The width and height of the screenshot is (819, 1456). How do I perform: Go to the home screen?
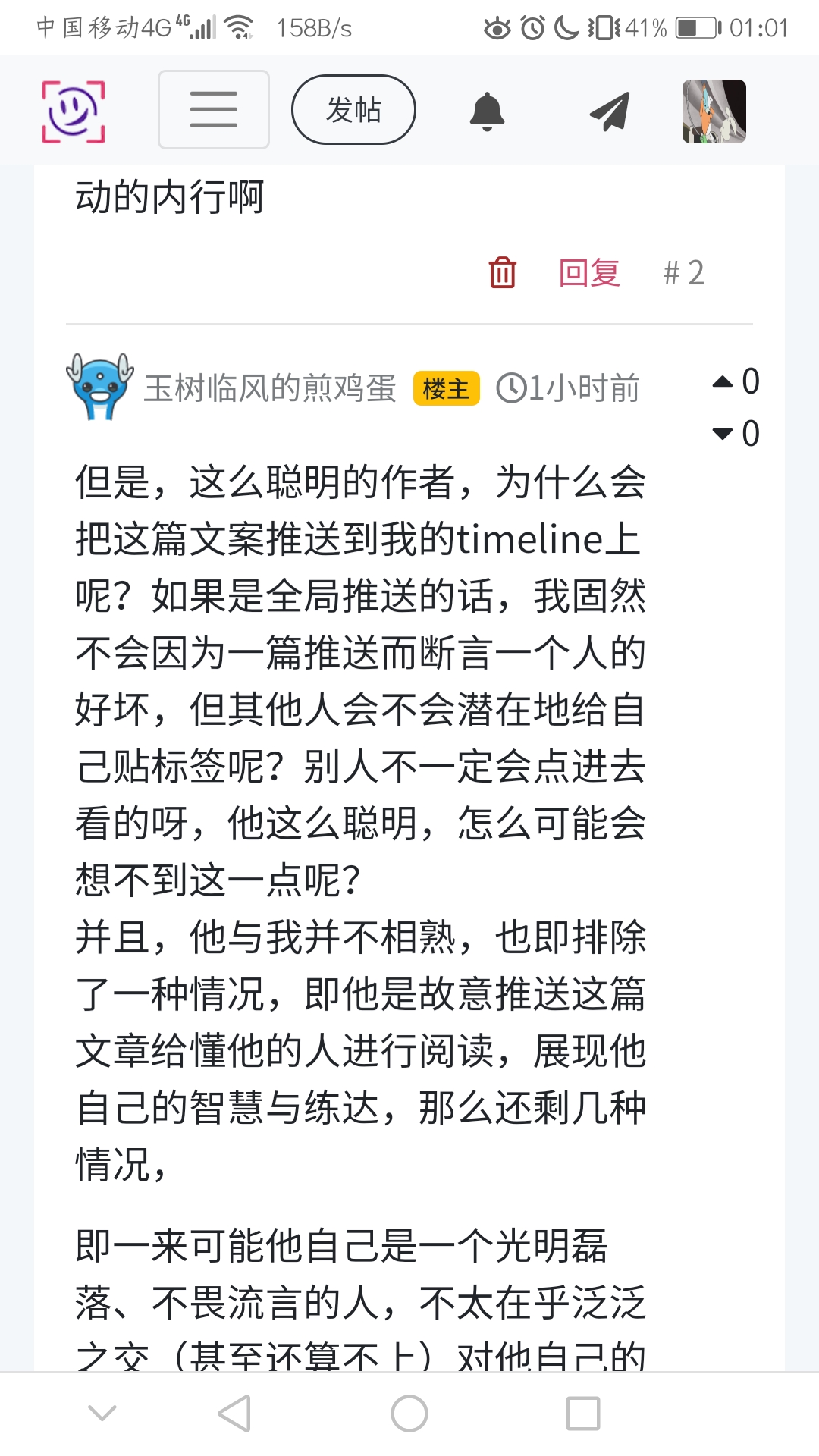(x=409, y=1414)
